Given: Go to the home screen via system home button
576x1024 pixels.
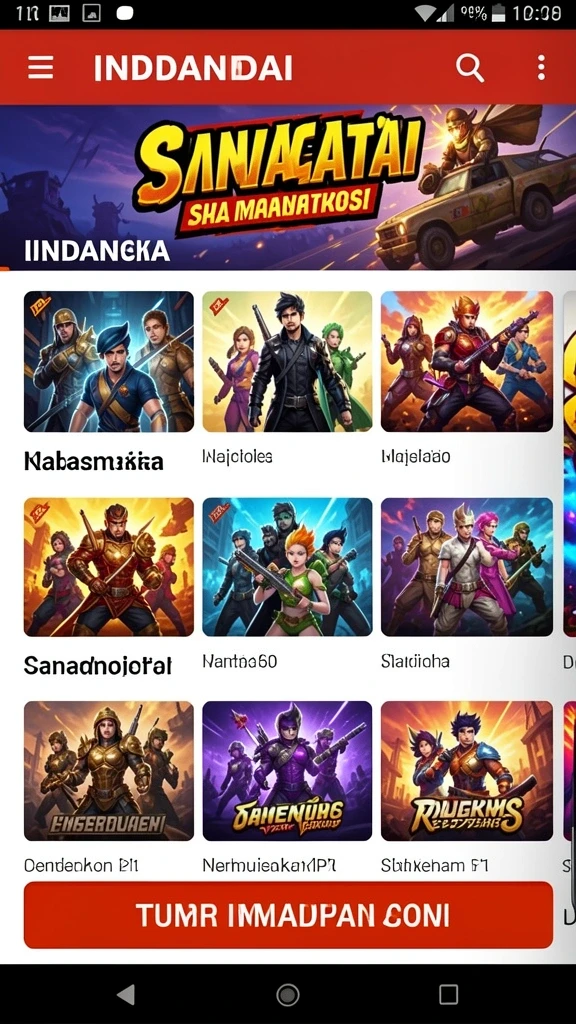Looking at the screenshot, I should point(287,994).
